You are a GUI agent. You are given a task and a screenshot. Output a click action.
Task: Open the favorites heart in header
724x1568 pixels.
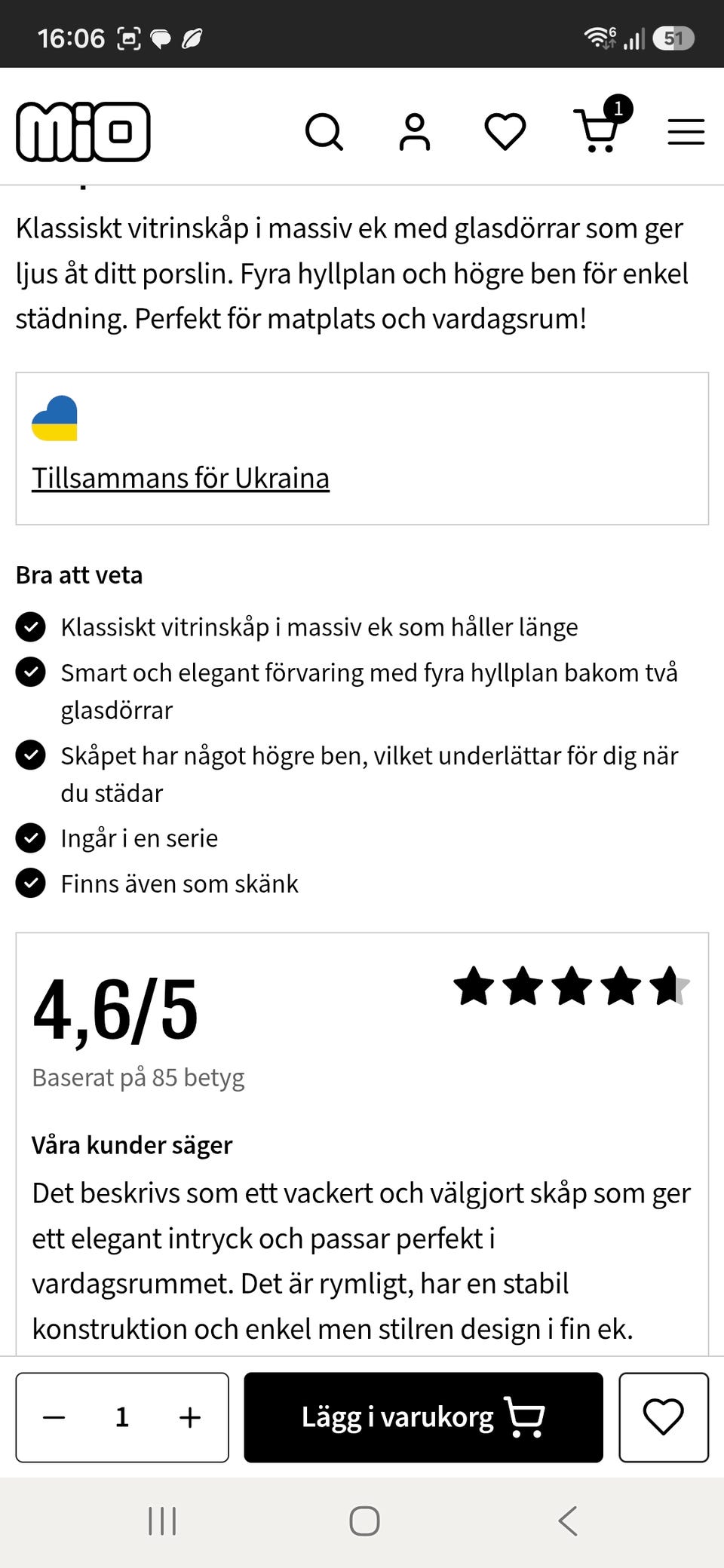pyautogui.click(x=505, y=132)
